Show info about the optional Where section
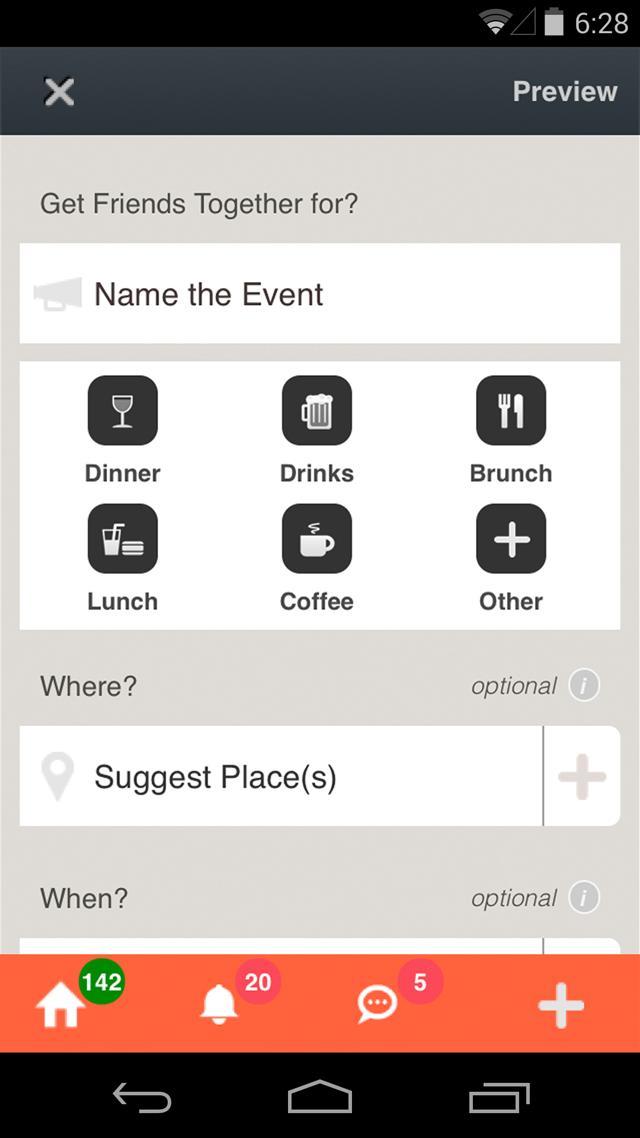The image size is (640, 1138). pyautogui.click(x=585, y=686)
